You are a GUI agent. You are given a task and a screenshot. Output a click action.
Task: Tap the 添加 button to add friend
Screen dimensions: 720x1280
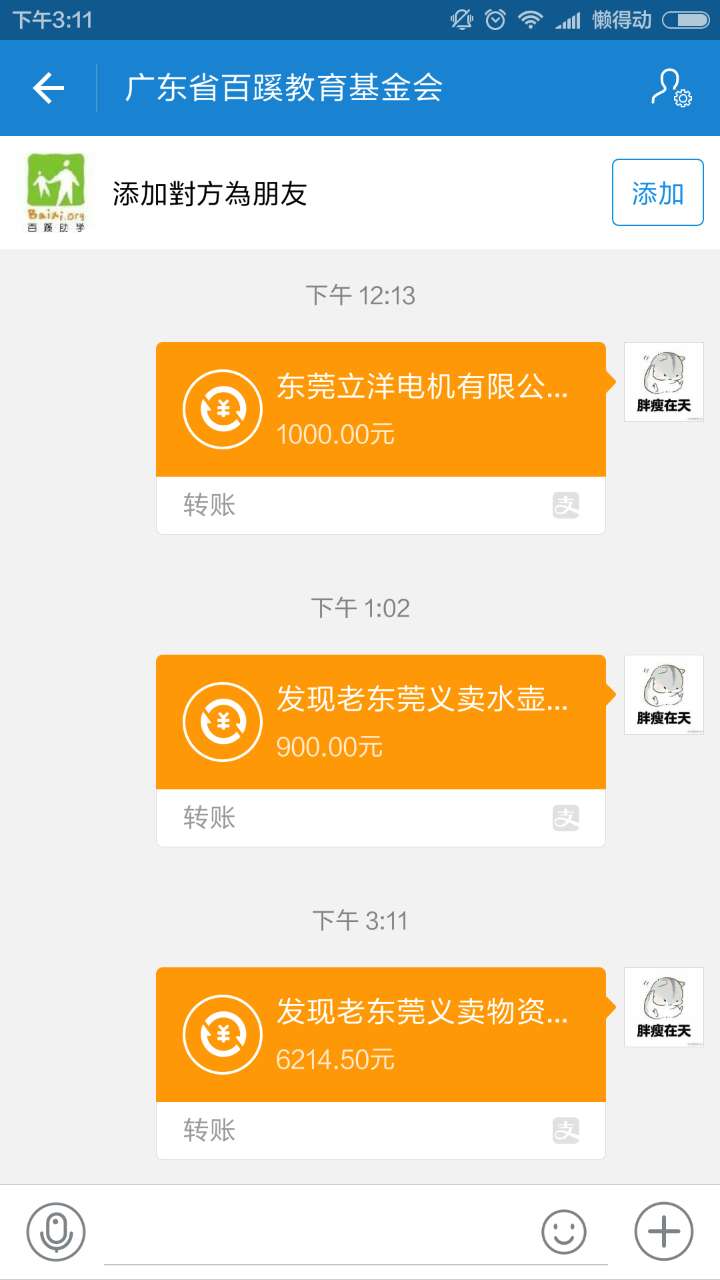point(657,193)
